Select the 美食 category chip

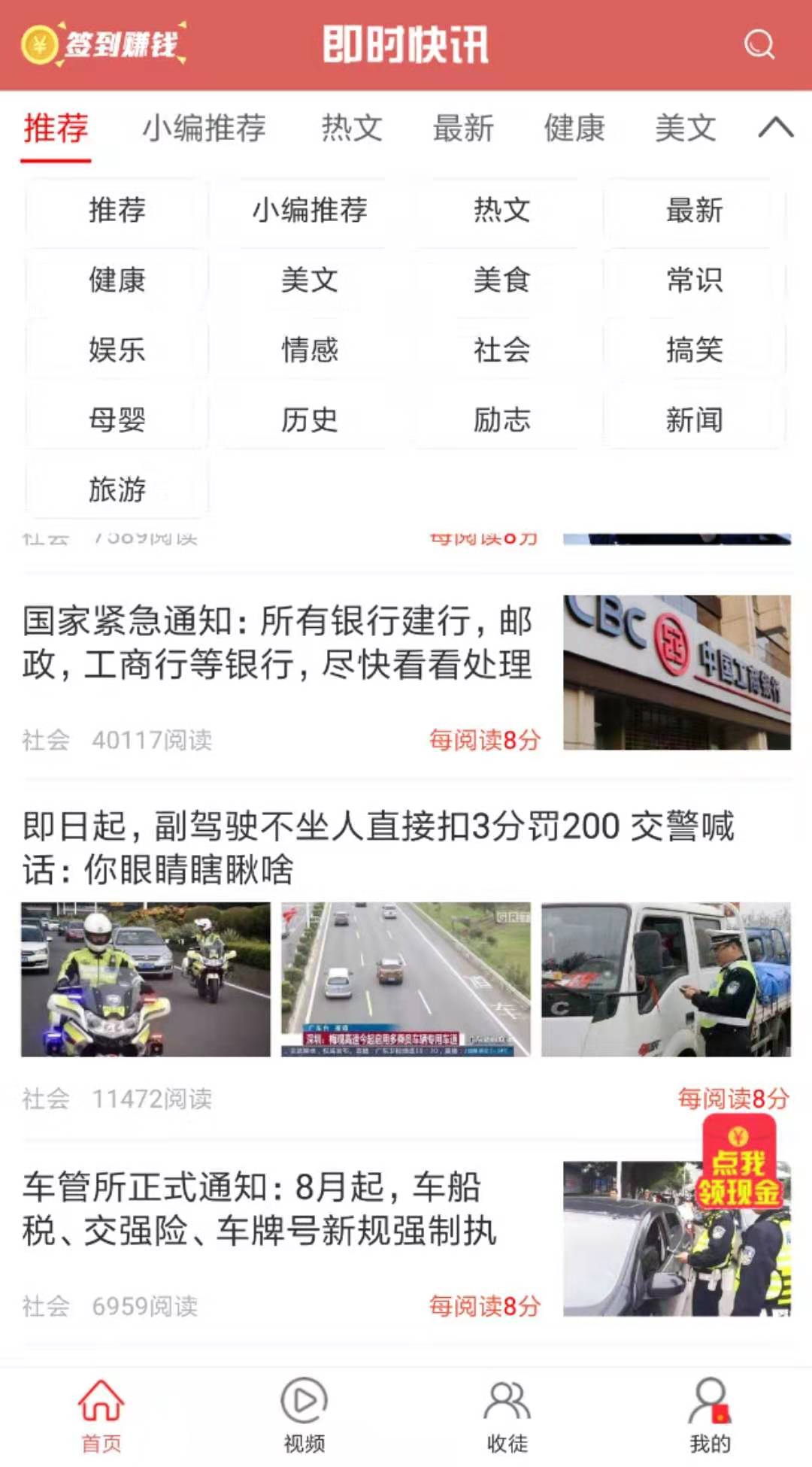click(x=501, y=280)
